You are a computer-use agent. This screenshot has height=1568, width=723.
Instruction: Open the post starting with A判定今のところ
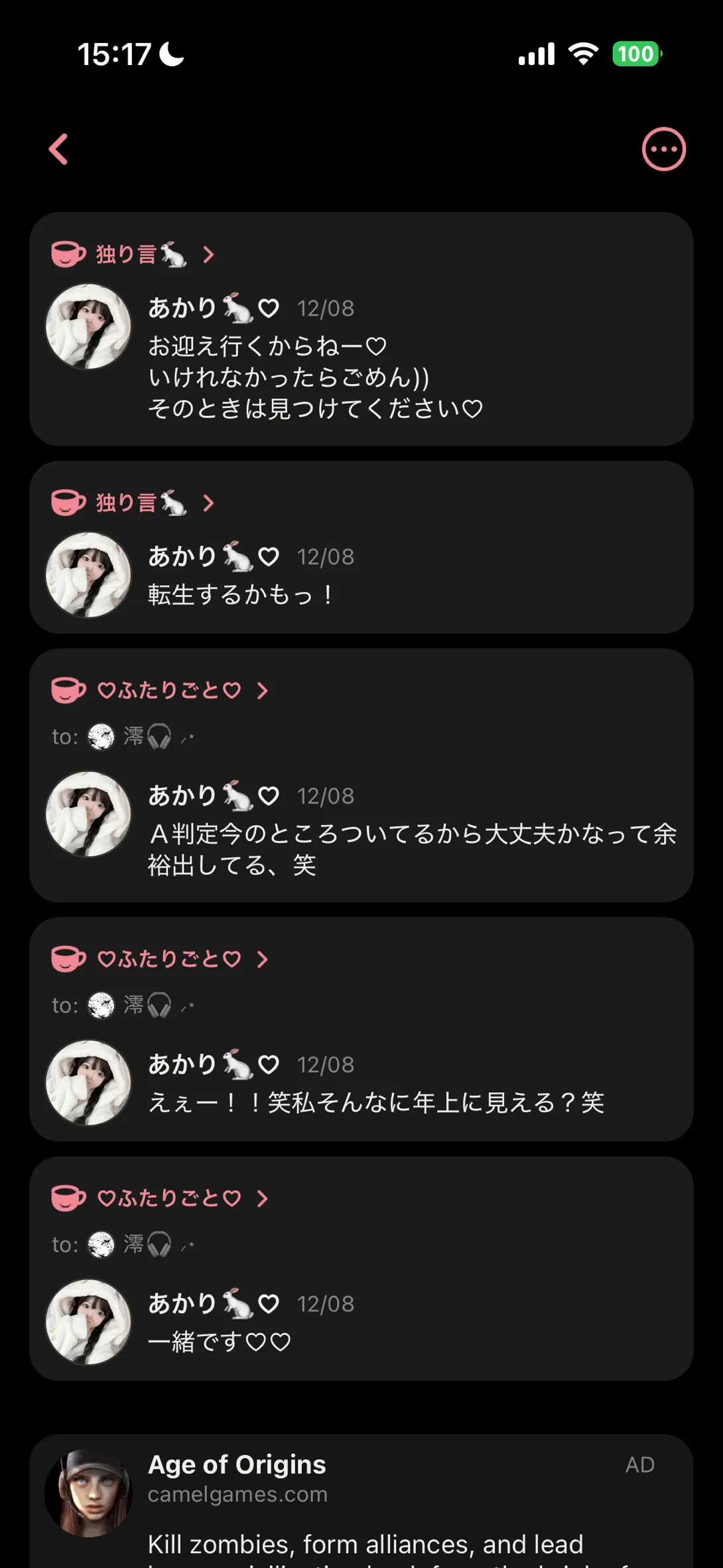click(411, 849)
